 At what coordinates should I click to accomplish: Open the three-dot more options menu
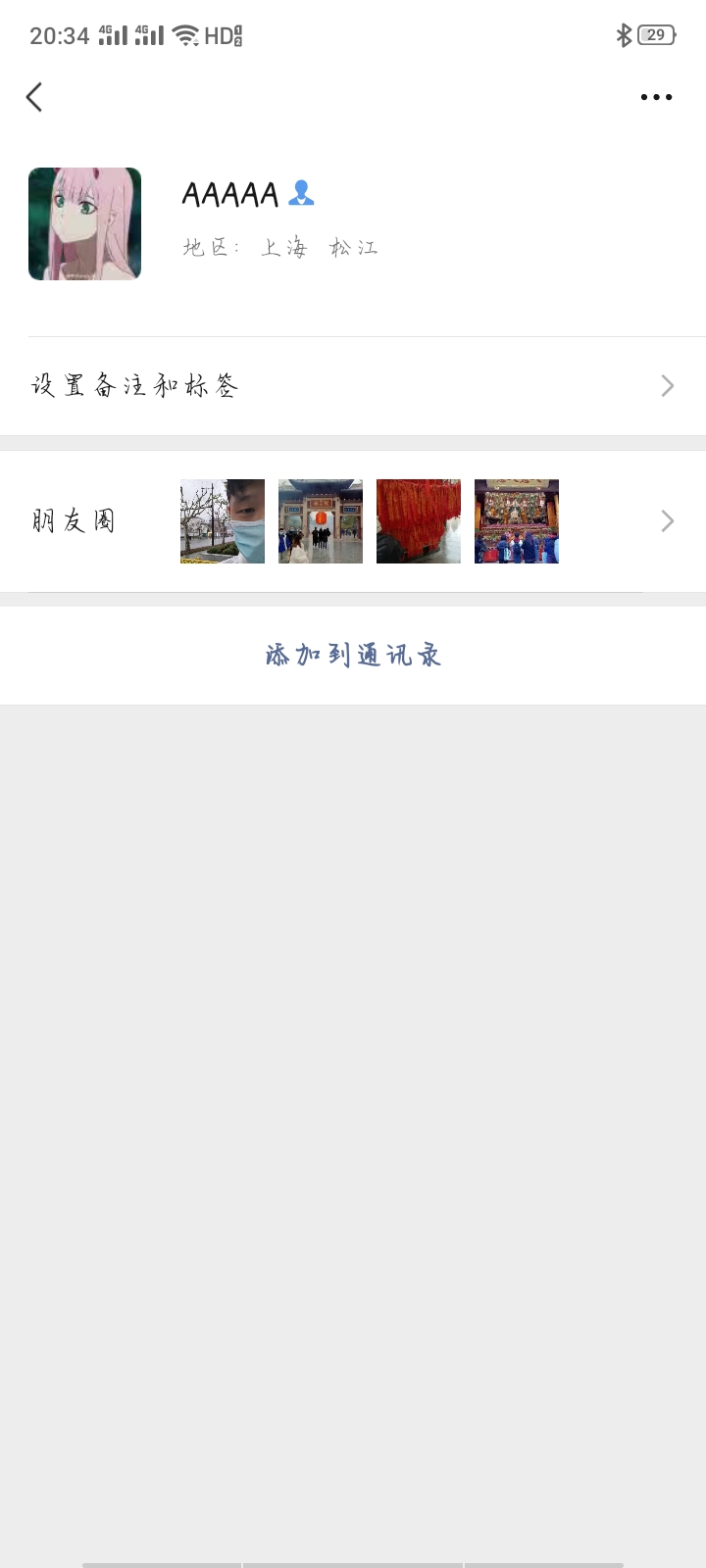[655, 97]
